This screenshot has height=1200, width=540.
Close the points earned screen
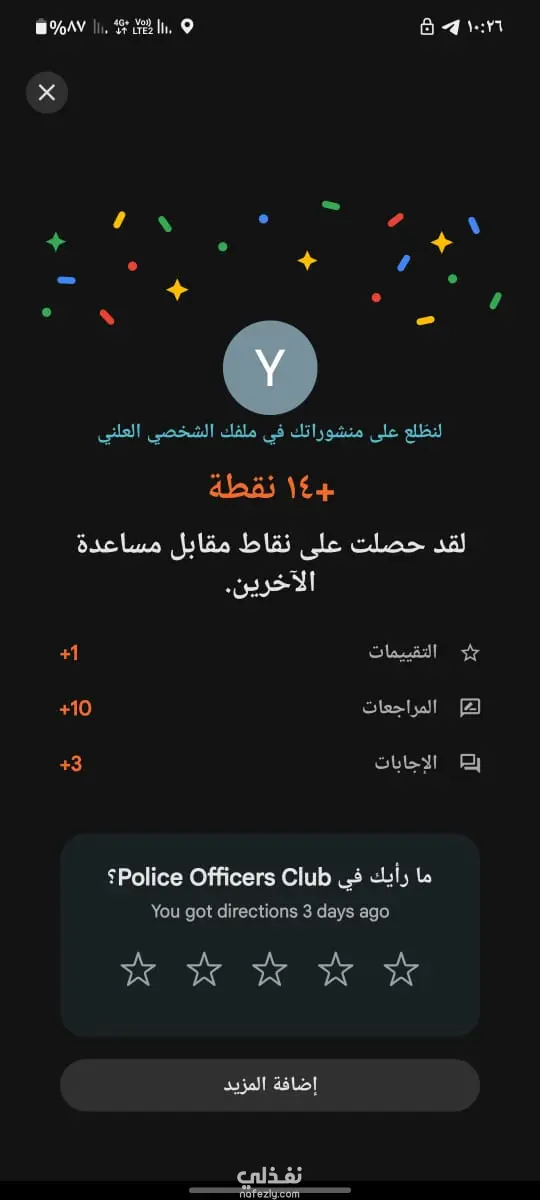click(x=46, y=93)
